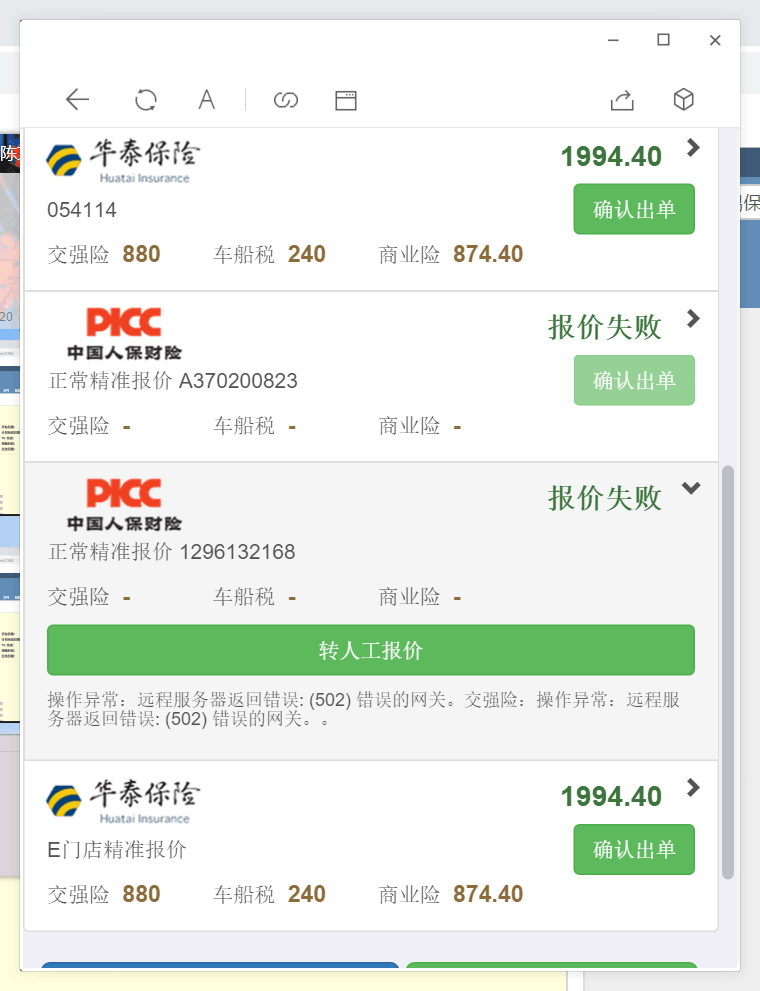Open the window mode icon
Viewport: 760px width, 991px height.
coord(346,99)
